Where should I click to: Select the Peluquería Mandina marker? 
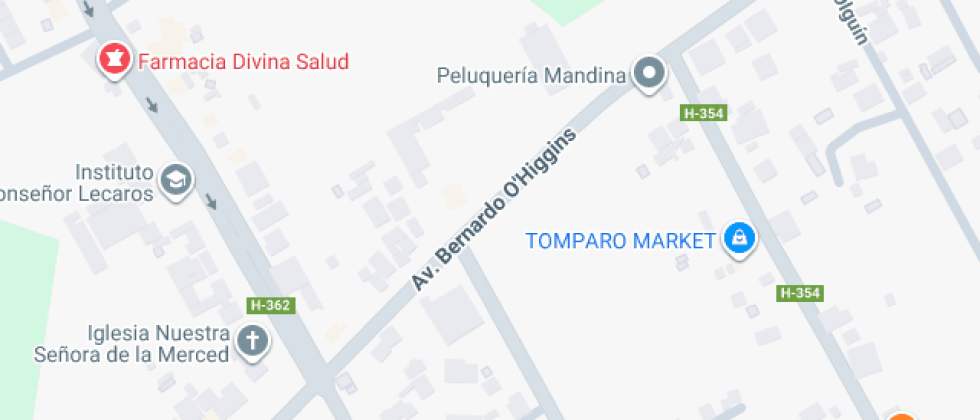pos(652,74)
